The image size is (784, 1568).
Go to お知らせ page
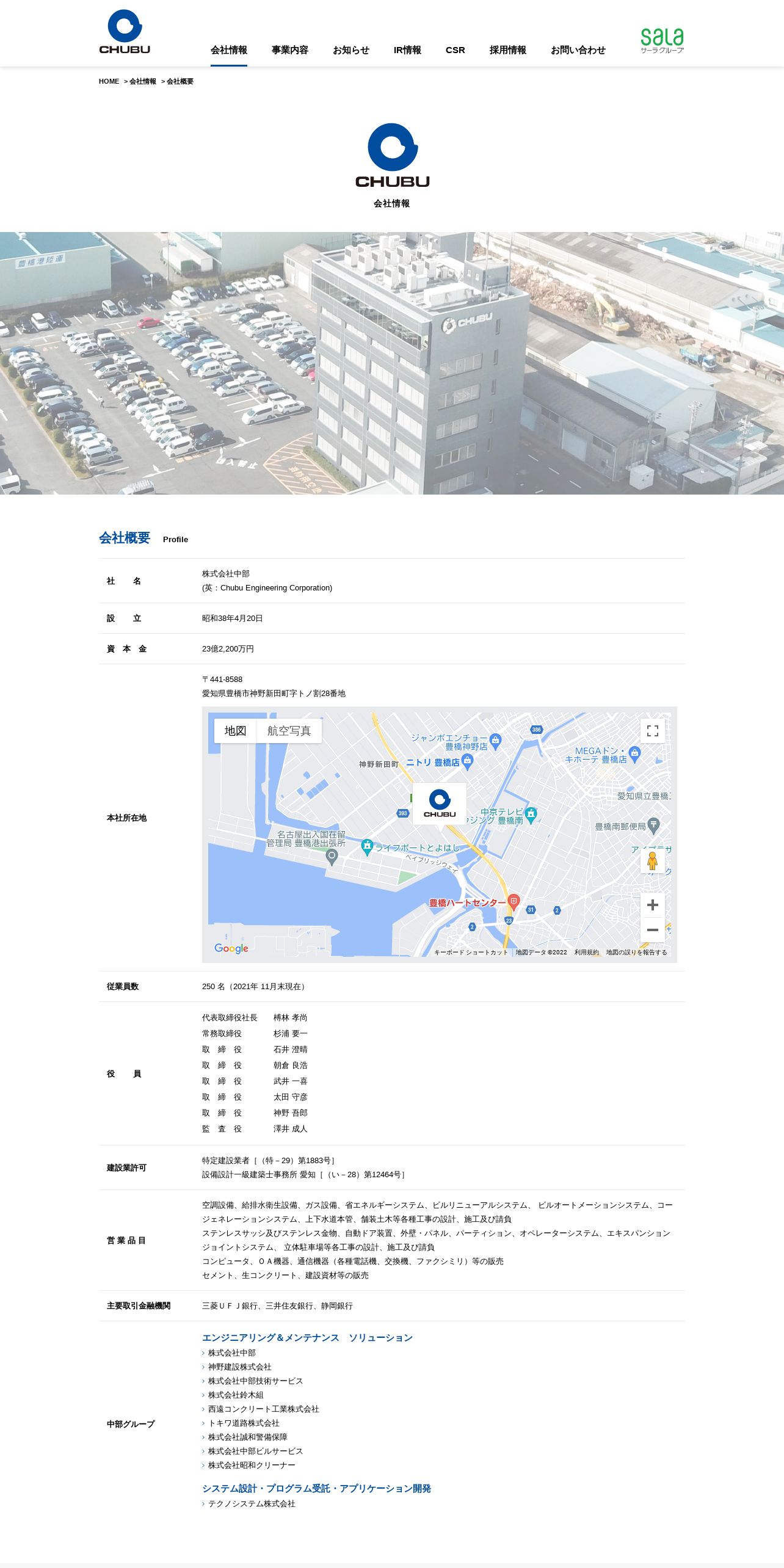click(x=351, y=50)
